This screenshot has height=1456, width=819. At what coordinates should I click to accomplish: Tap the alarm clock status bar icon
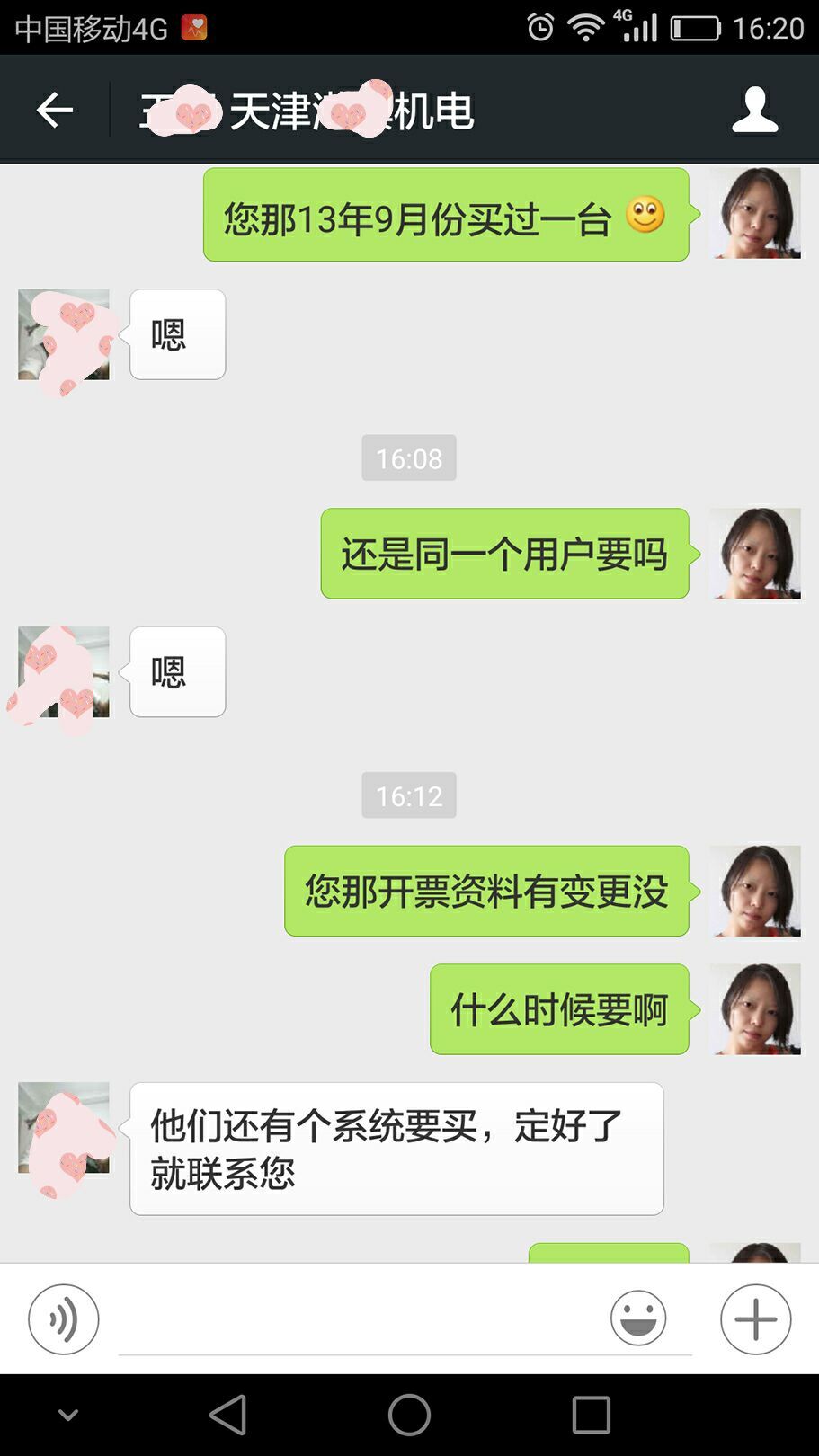[x=539, y=27]
